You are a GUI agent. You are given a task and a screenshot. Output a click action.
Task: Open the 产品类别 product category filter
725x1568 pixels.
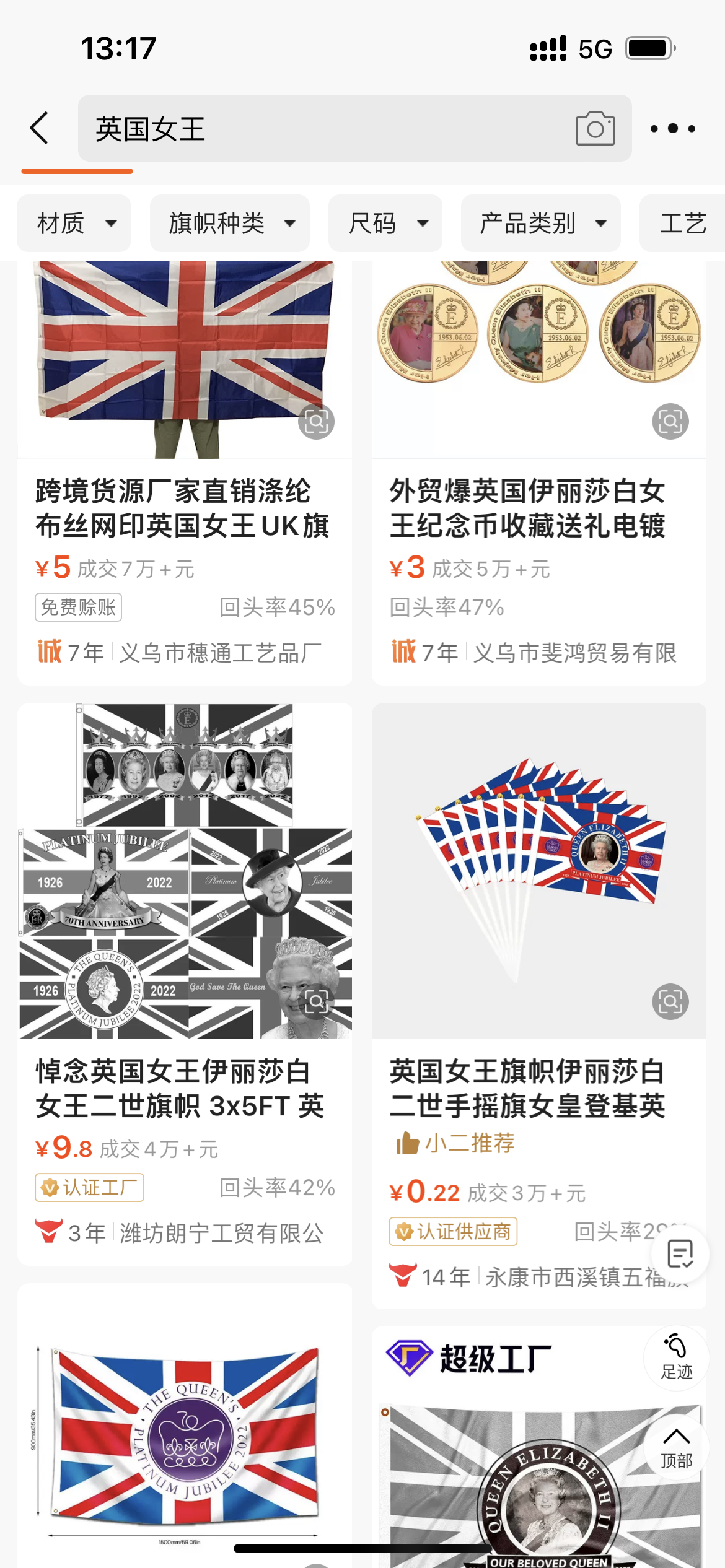tap(540, 224)
